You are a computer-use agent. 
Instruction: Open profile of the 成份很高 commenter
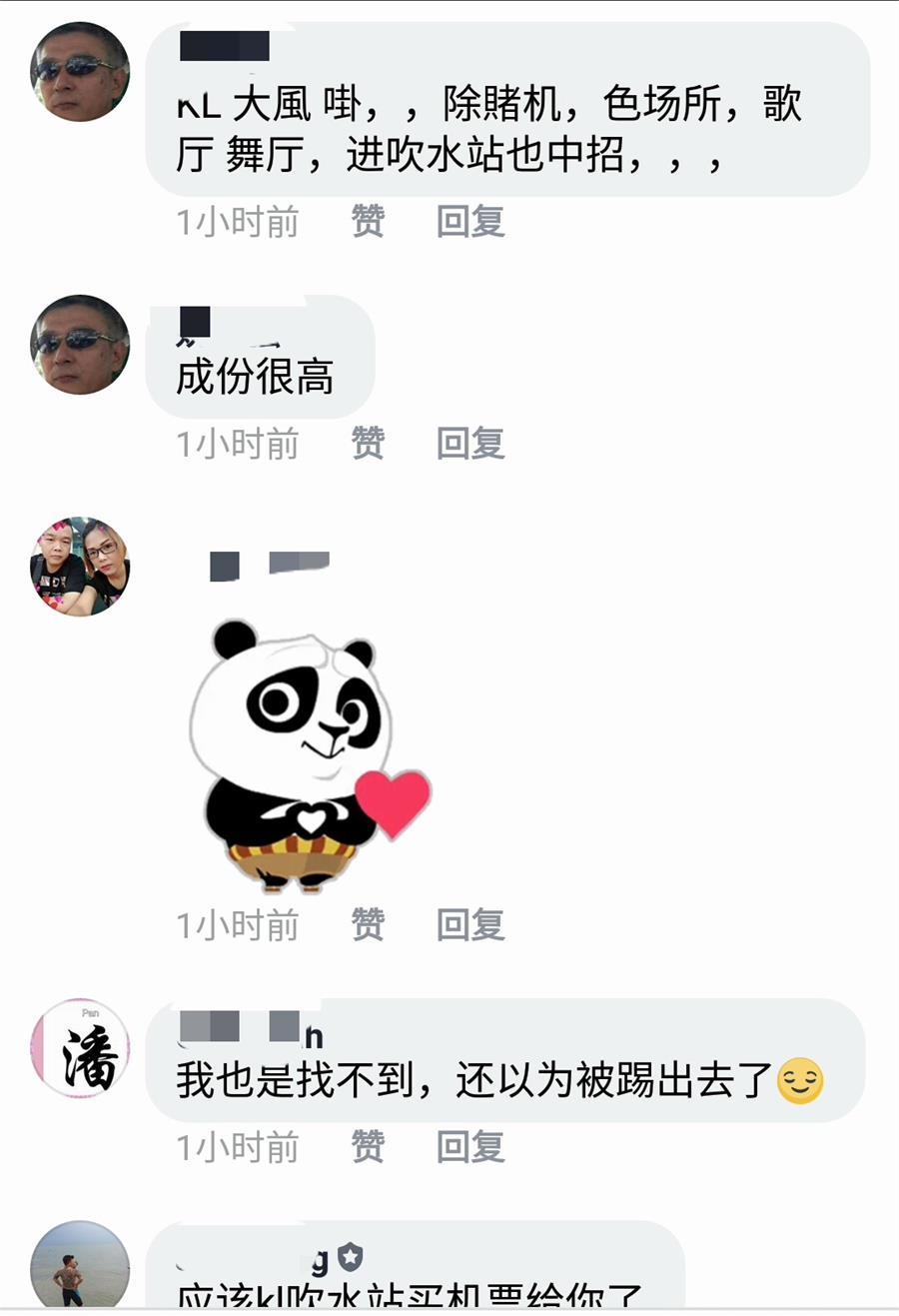80,345
